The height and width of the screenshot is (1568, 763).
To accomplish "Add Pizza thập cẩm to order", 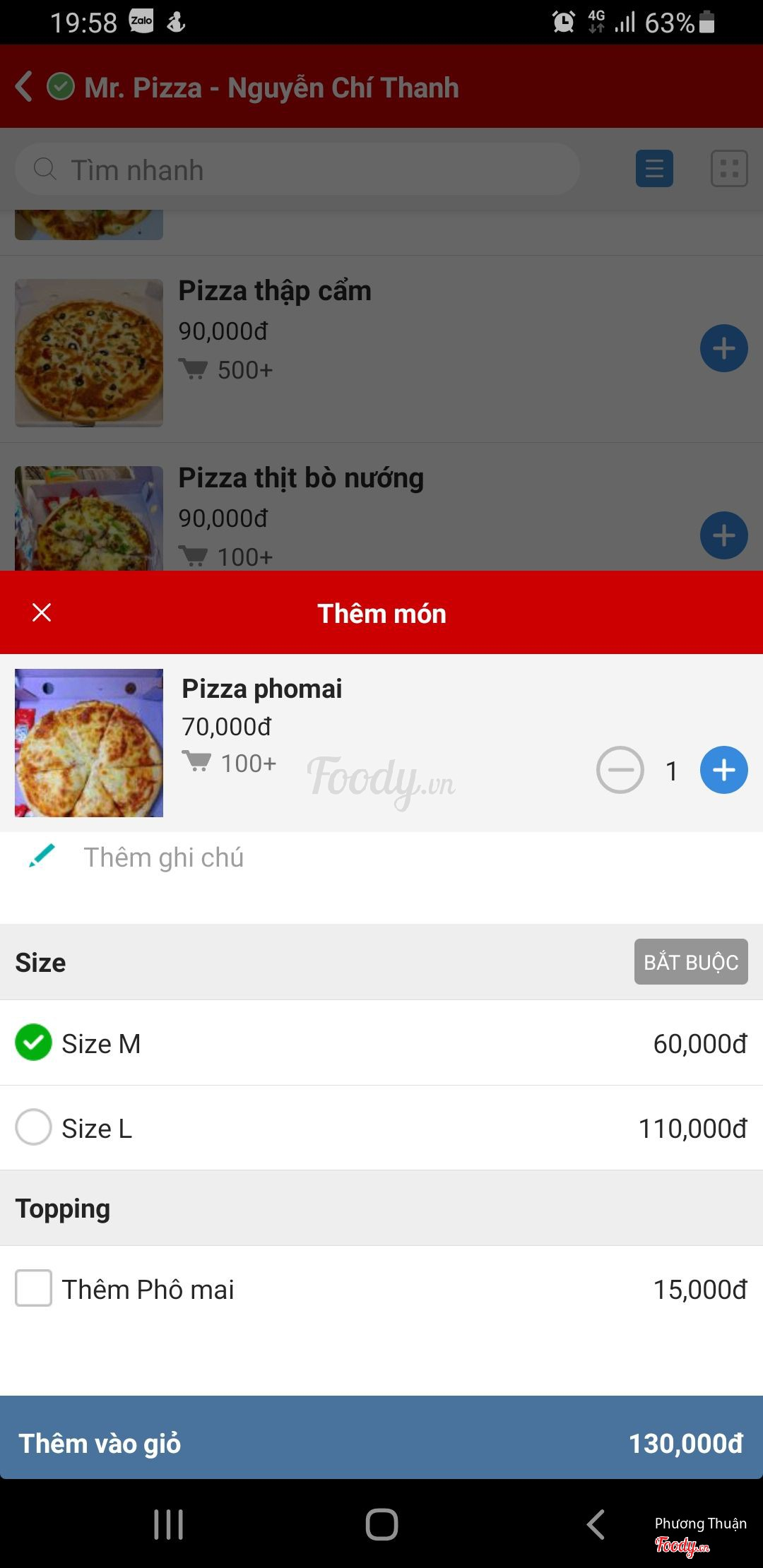I will tap(723, 348).
